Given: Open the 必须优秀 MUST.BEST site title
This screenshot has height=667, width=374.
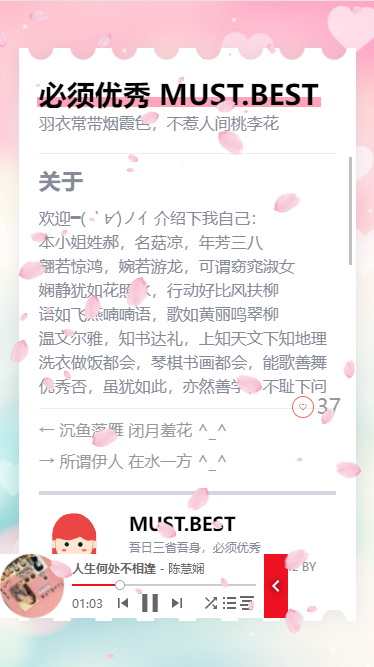Looking at the screenshot, I should click(x=179, y=94).
